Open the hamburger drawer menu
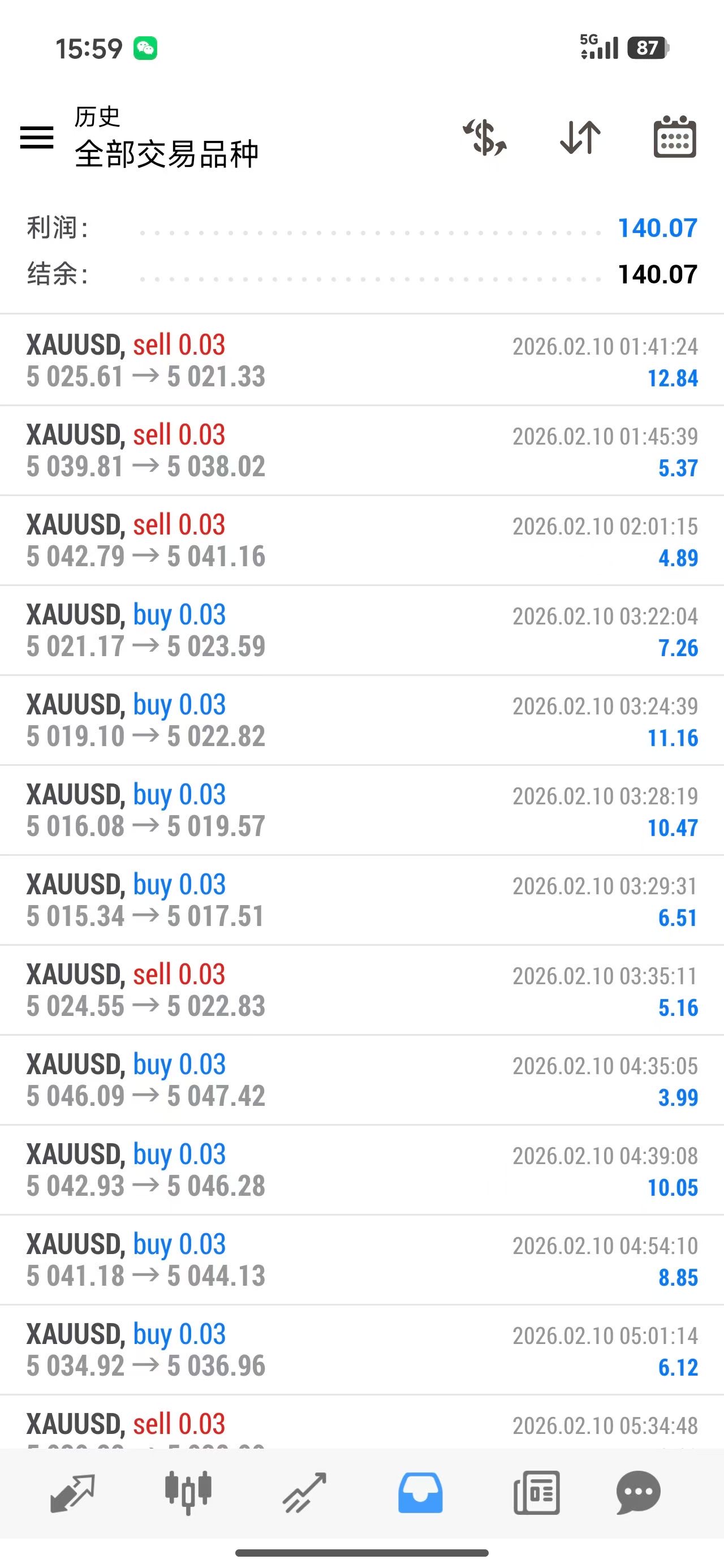Viewport: 724px width, 1568px height. [x=37, y=137]
